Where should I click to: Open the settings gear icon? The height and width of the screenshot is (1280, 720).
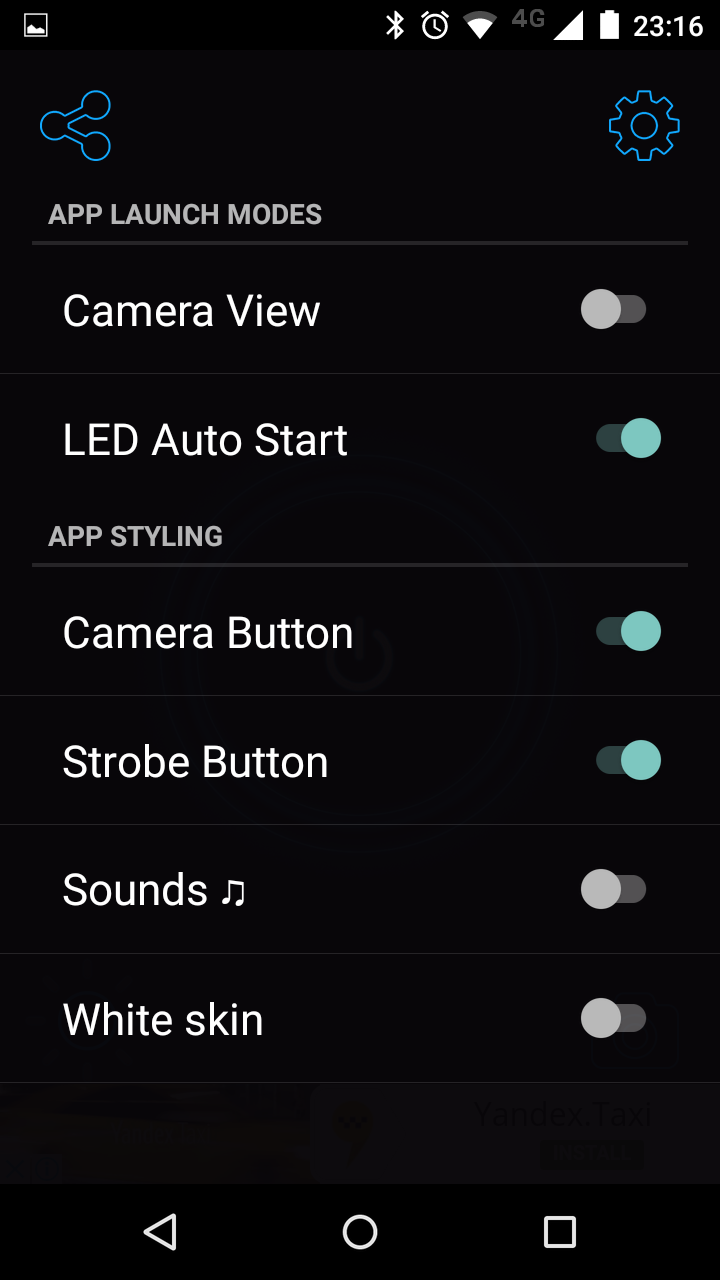644,125
